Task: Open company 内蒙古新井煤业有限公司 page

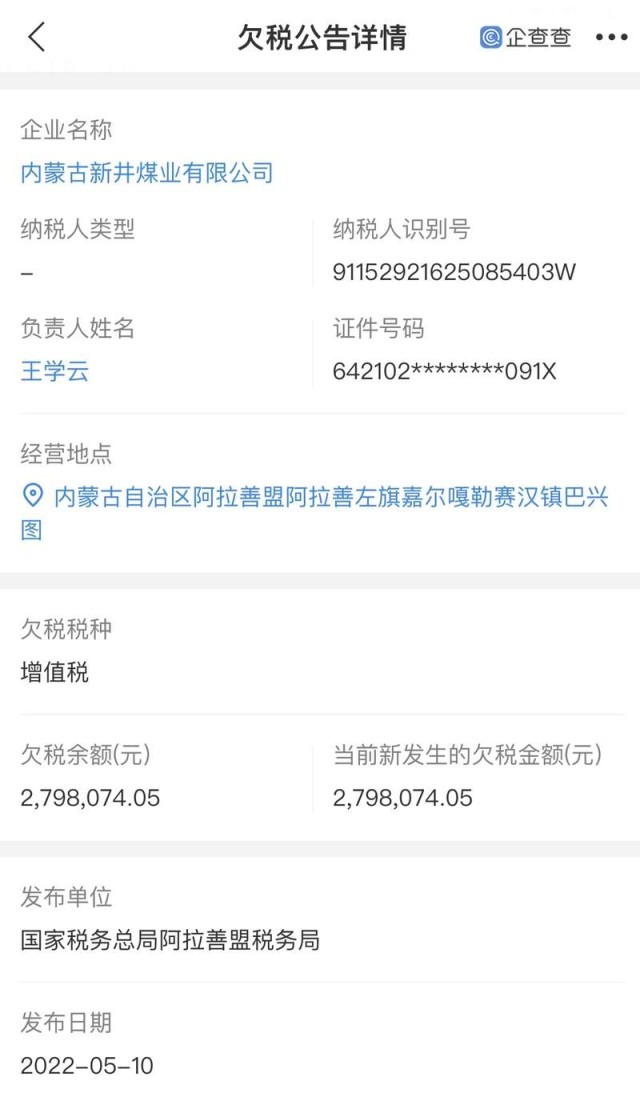Action: (147, 173)
